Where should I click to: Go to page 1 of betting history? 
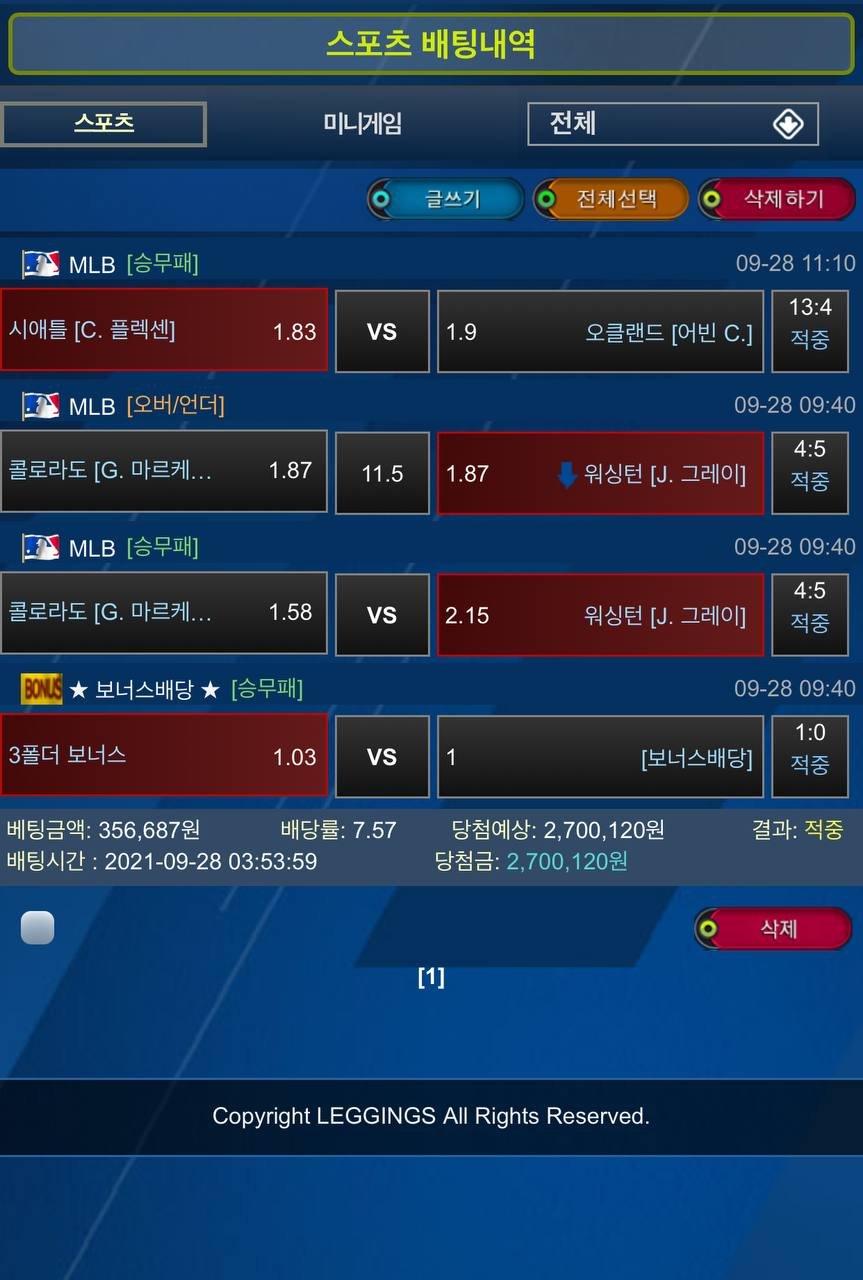click(x=431, y=977)
